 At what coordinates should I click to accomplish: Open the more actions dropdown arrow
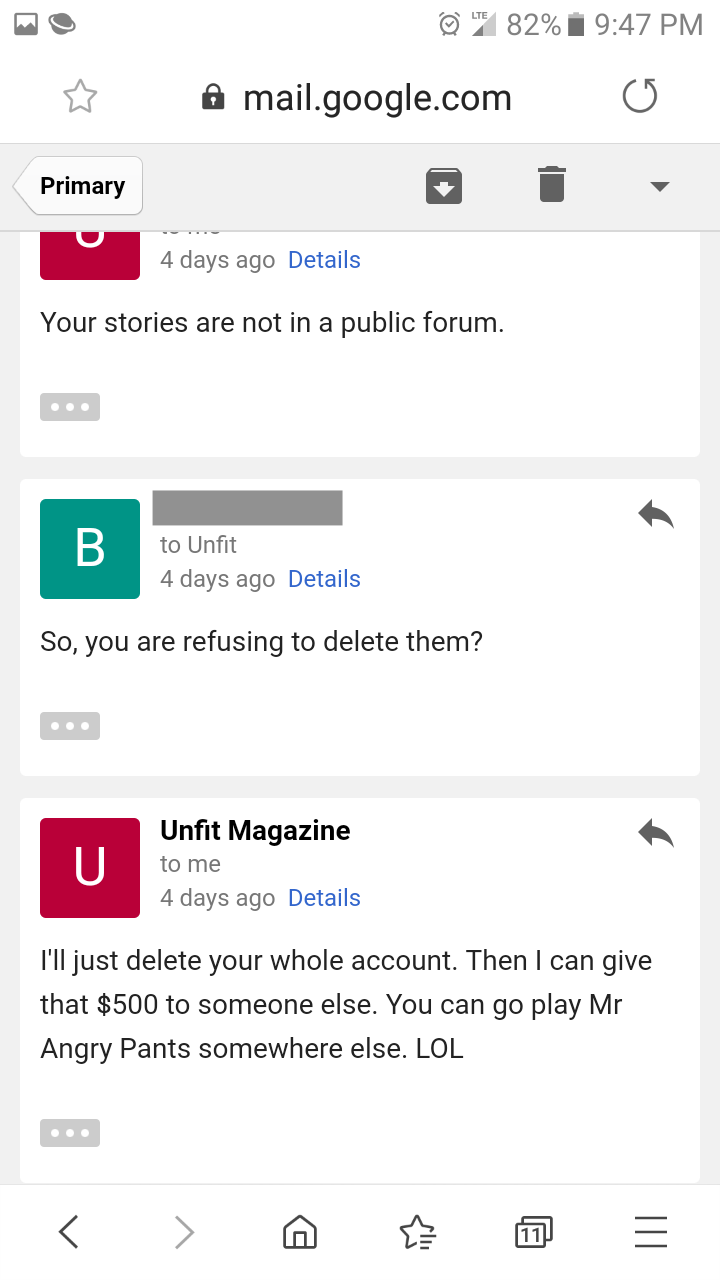point(659,186)
